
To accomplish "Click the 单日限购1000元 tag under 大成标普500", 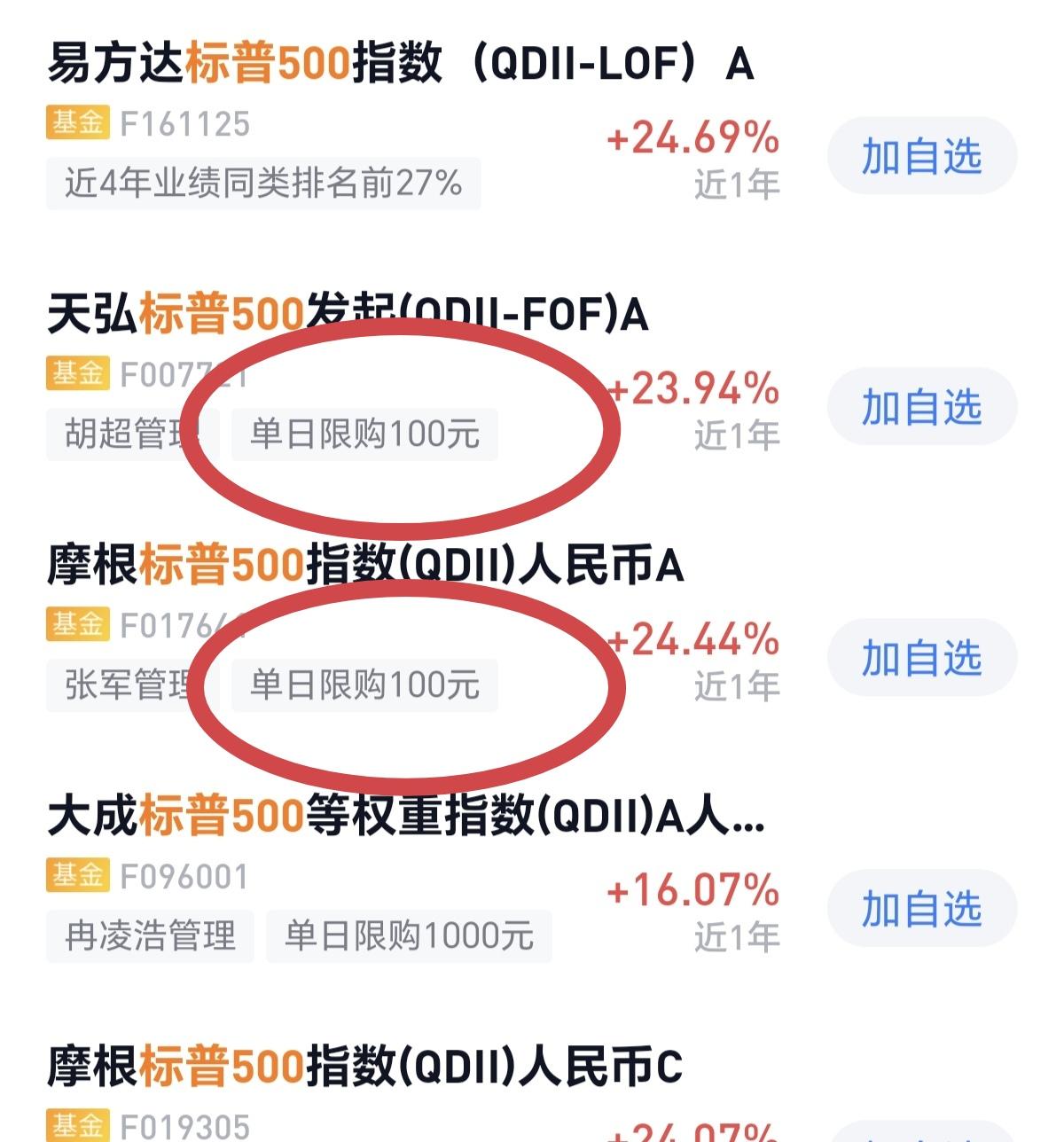I will (409, 934).
